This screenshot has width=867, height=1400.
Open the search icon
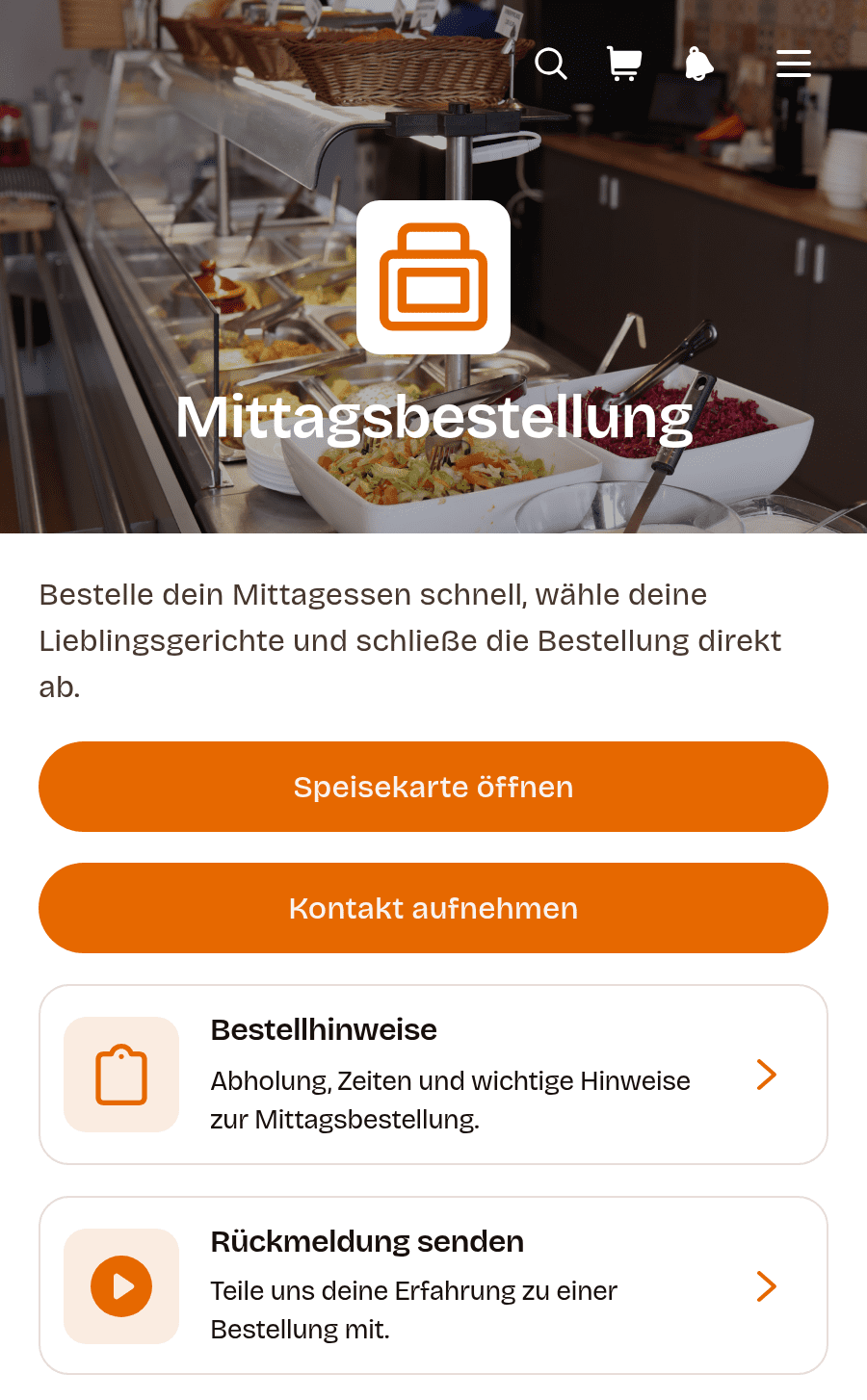point(551,64)
